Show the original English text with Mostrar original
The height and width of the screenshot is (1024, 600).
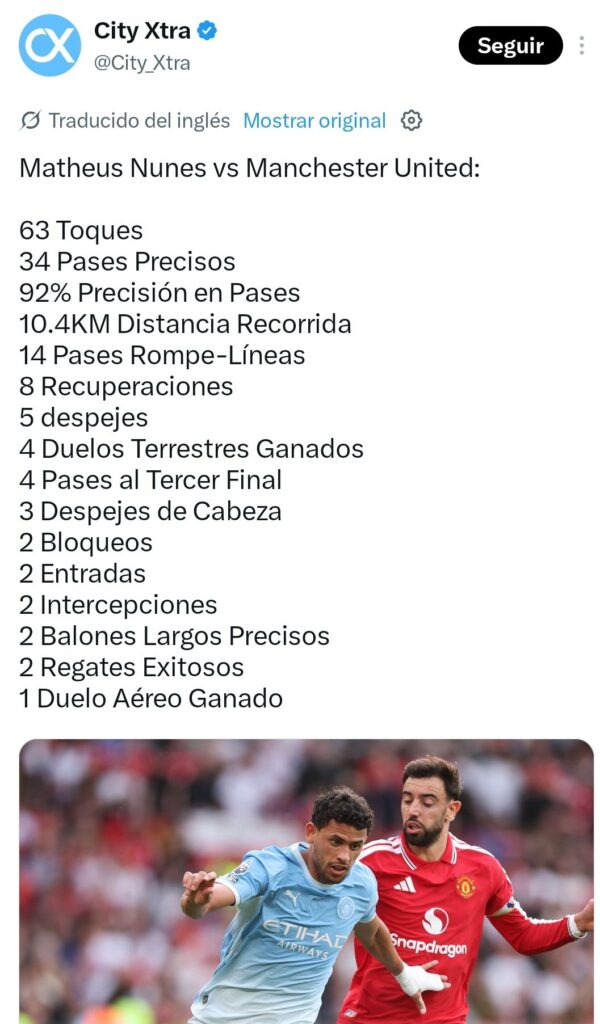[315, 121]
